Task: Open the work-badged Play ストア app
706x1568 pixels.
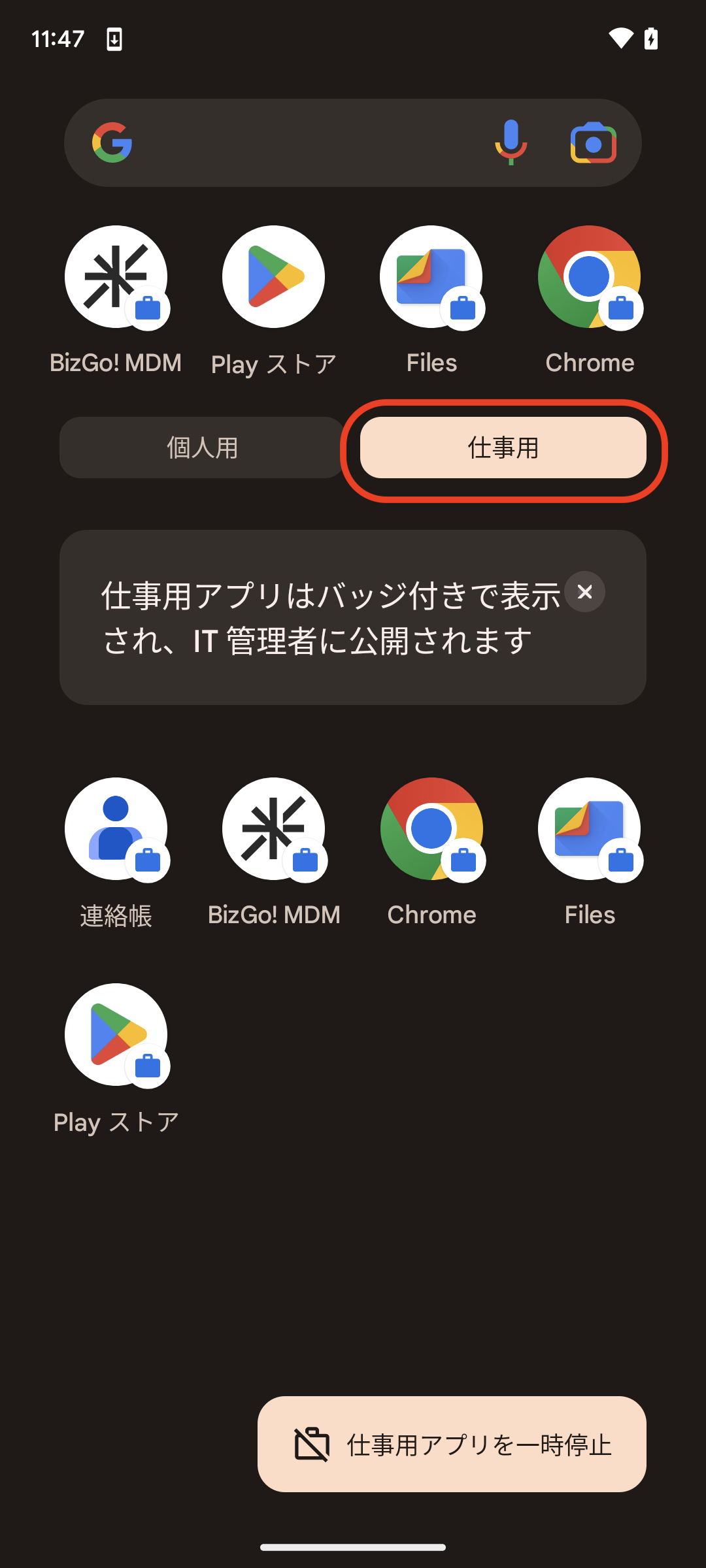Action: [116, 1034]
